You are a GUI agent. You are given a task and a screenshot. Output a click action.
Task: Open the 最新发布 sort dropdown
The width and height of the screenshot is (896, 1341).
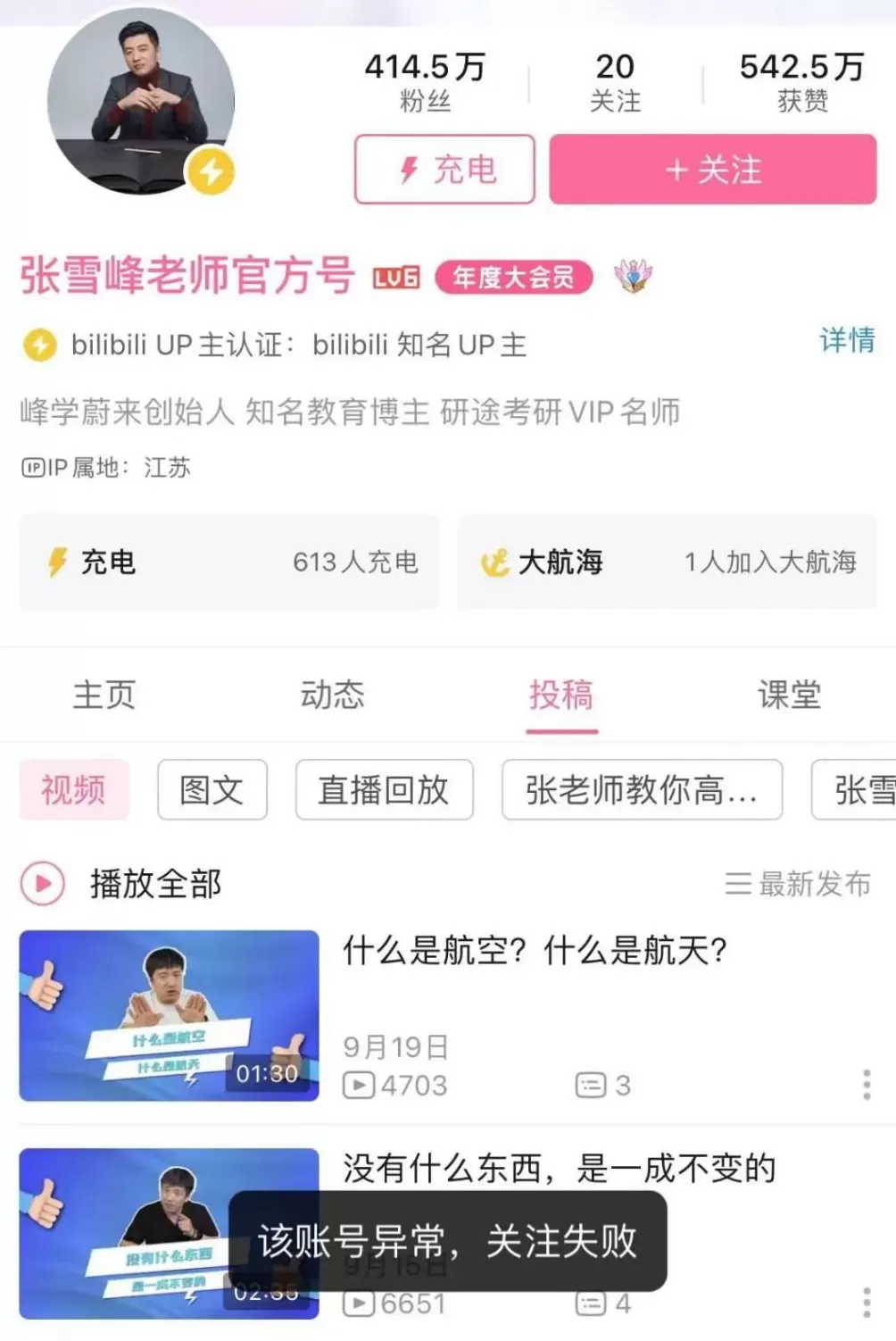pyautogui.click(x=799, y=885)
